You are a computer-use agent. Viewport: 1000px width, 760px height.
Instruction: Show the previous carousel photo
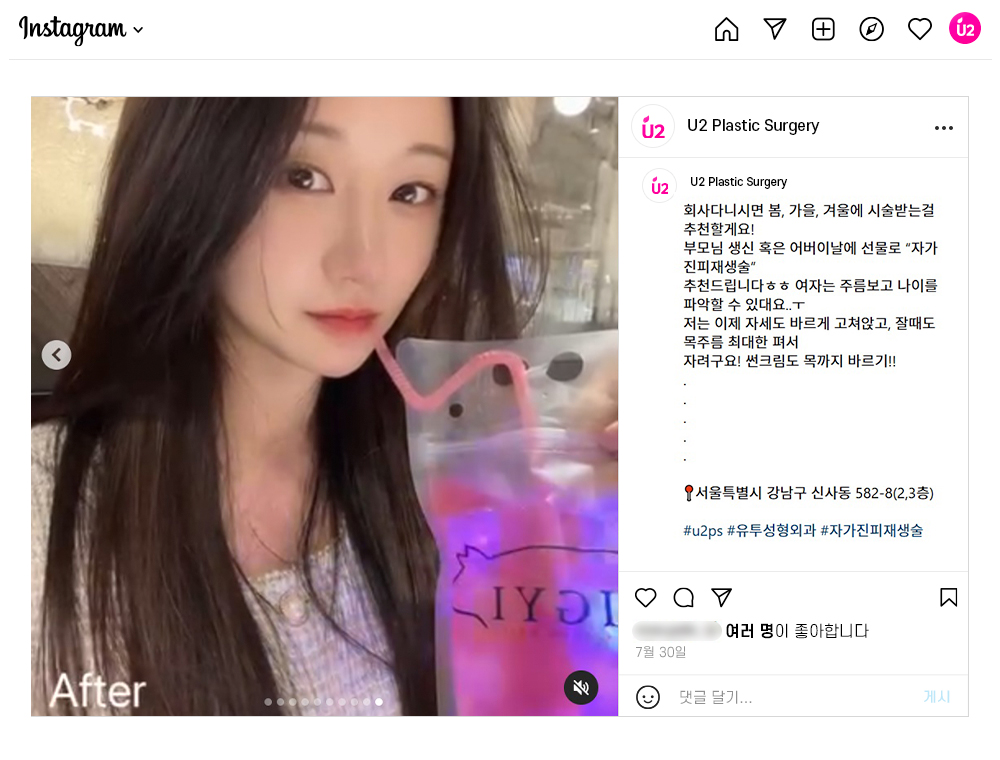[56, 354]
